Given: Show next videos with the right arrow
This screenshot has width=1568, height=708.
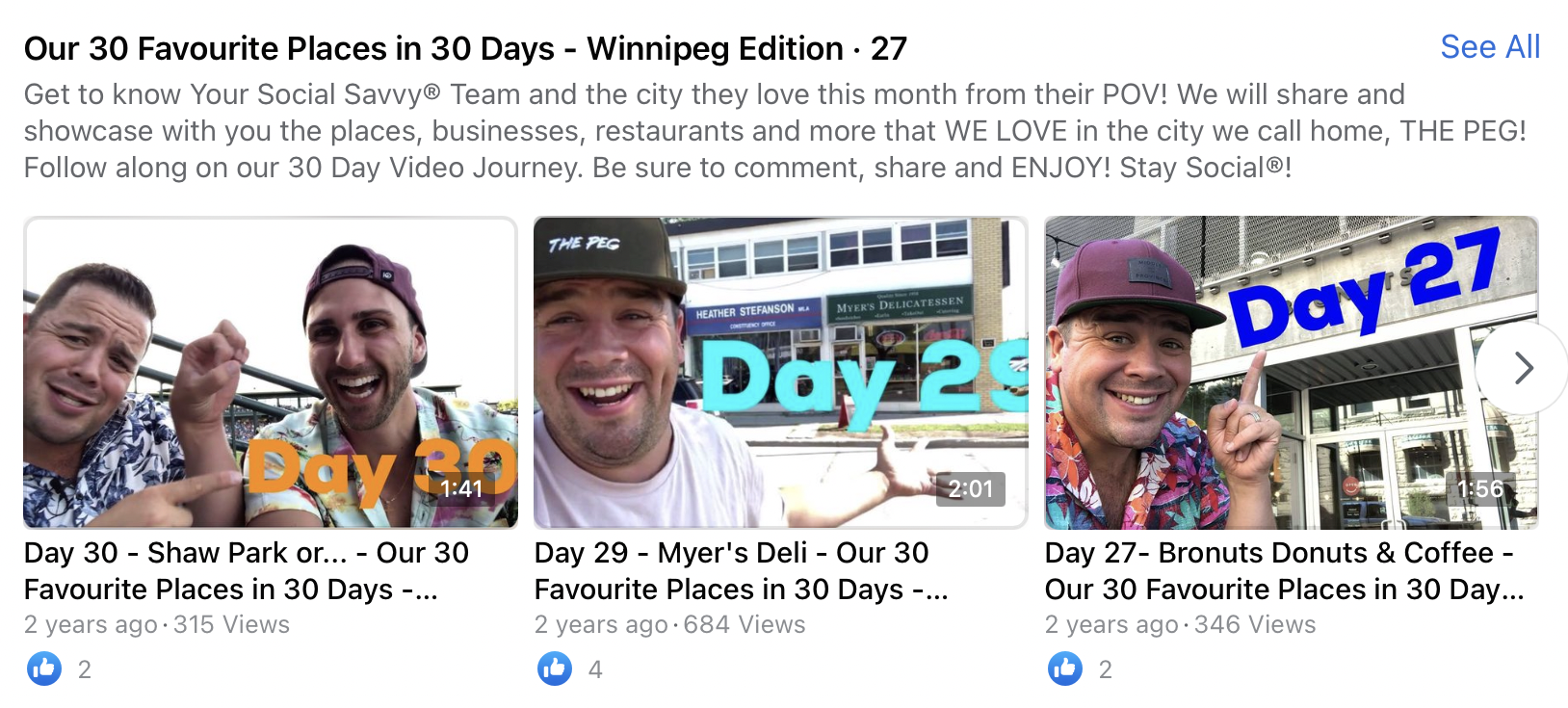Looking at the screenshot, I should [x=1523, y=368].
